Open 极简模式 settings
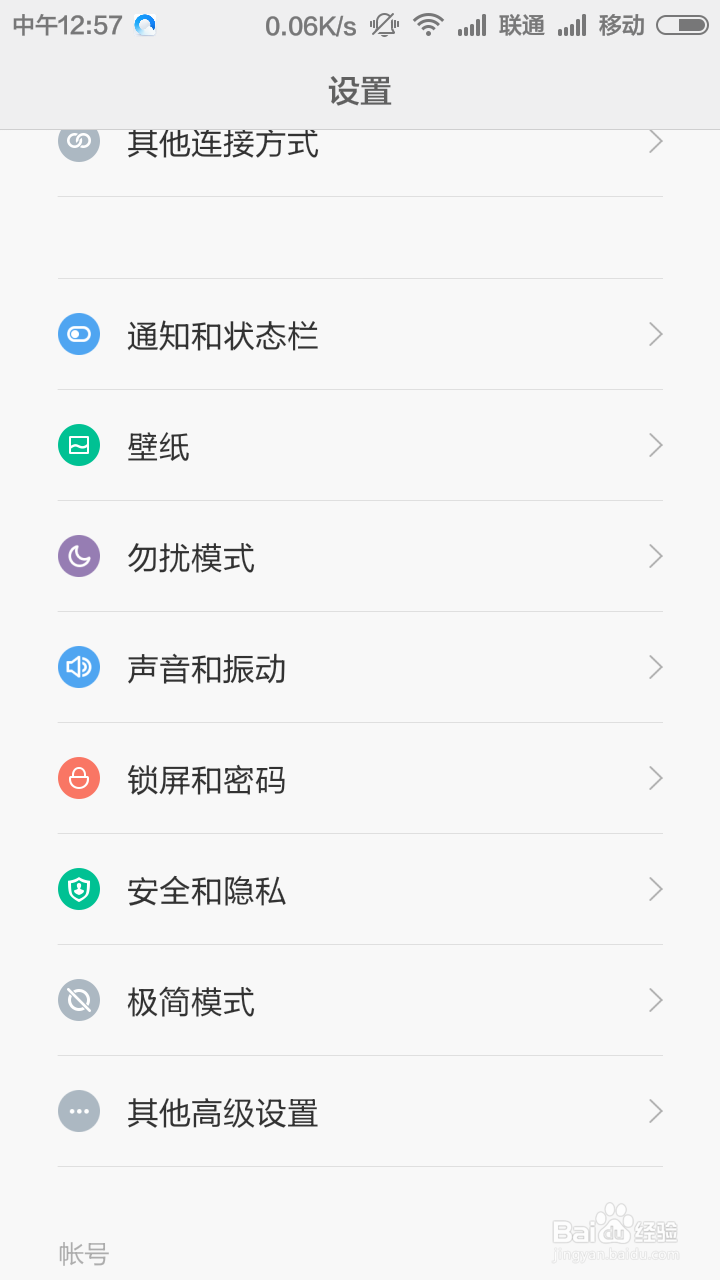Screen dimensions: 720x1280 coord(360,1000)
